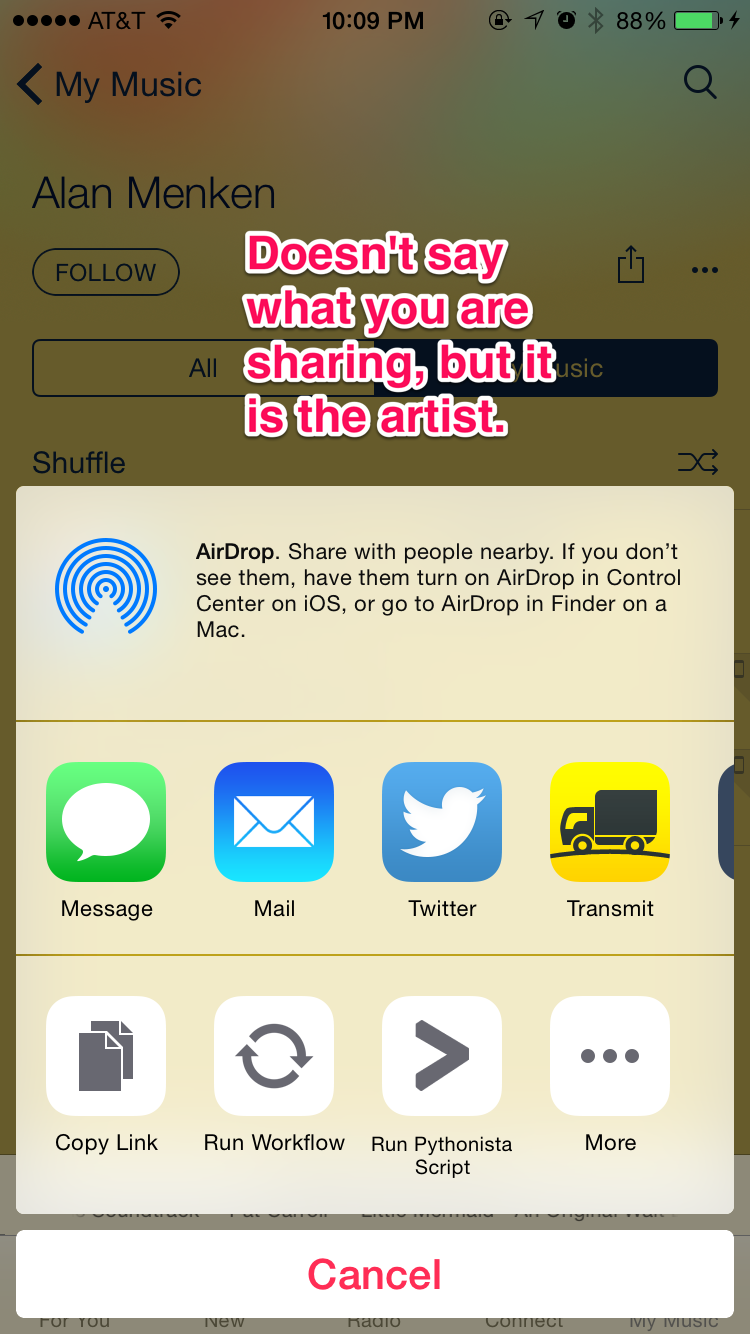Open the three-dot overflow menu
Screen dimensions: 750x1334
(x=705, y=270)
